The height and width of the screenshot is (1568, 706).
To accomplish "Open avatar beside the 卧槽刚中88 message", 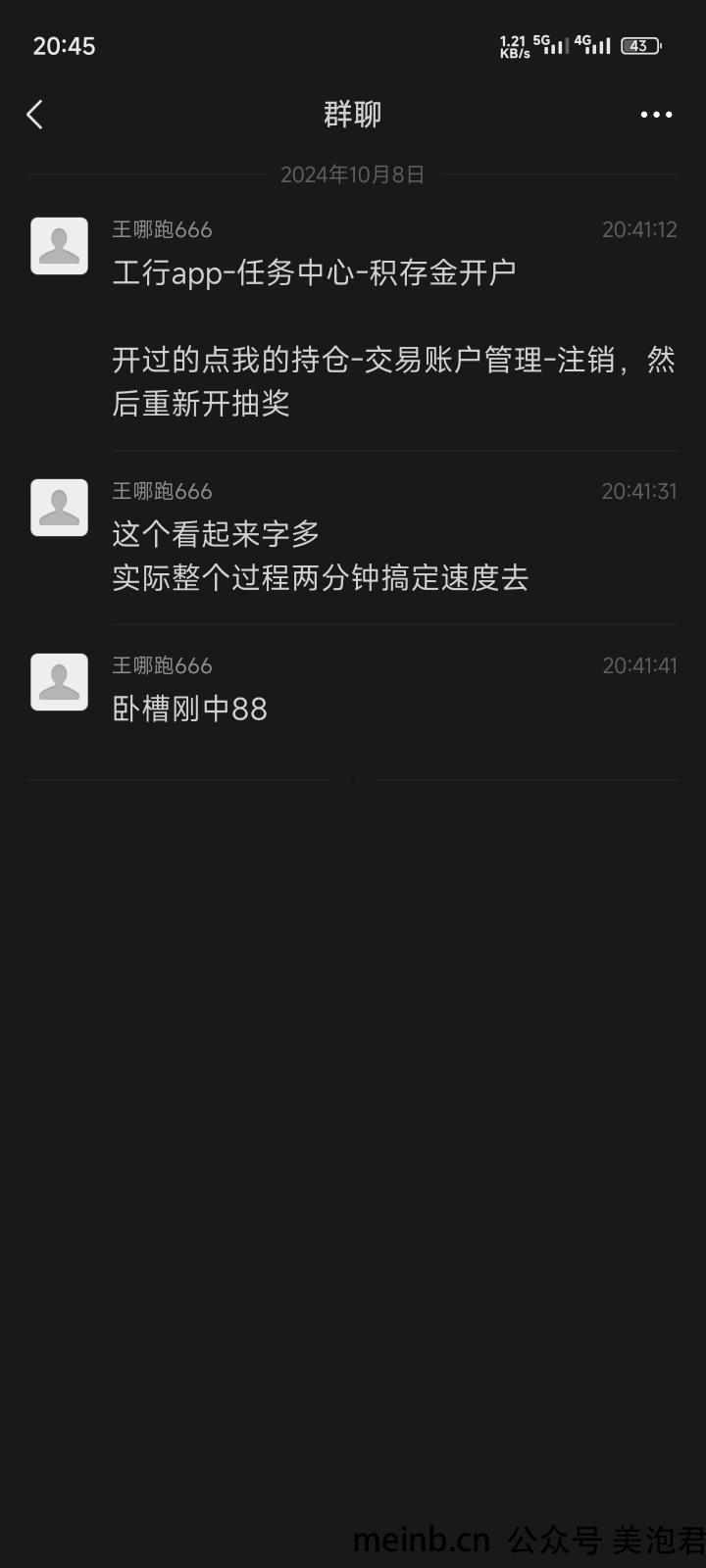I will tap(59, 682).
